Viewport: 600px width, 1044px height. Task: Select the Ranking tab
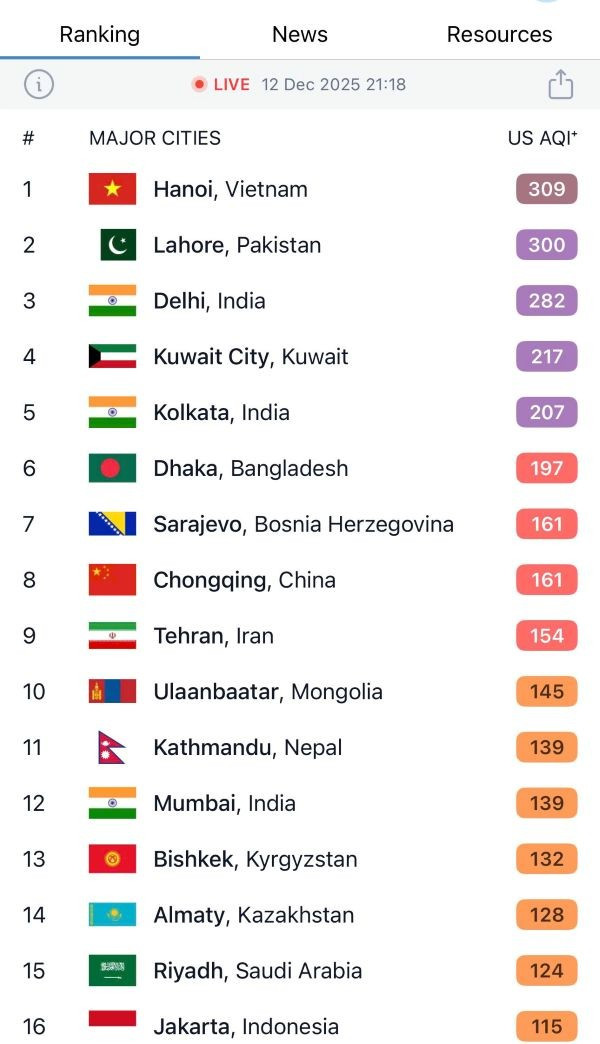coord(99,34)
